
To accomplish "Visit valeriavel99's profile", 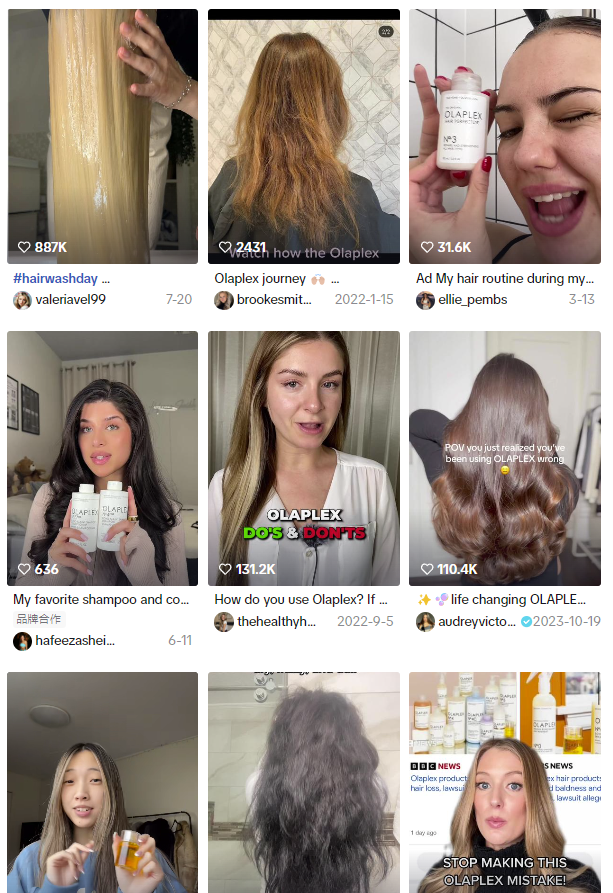I will 70,300.
